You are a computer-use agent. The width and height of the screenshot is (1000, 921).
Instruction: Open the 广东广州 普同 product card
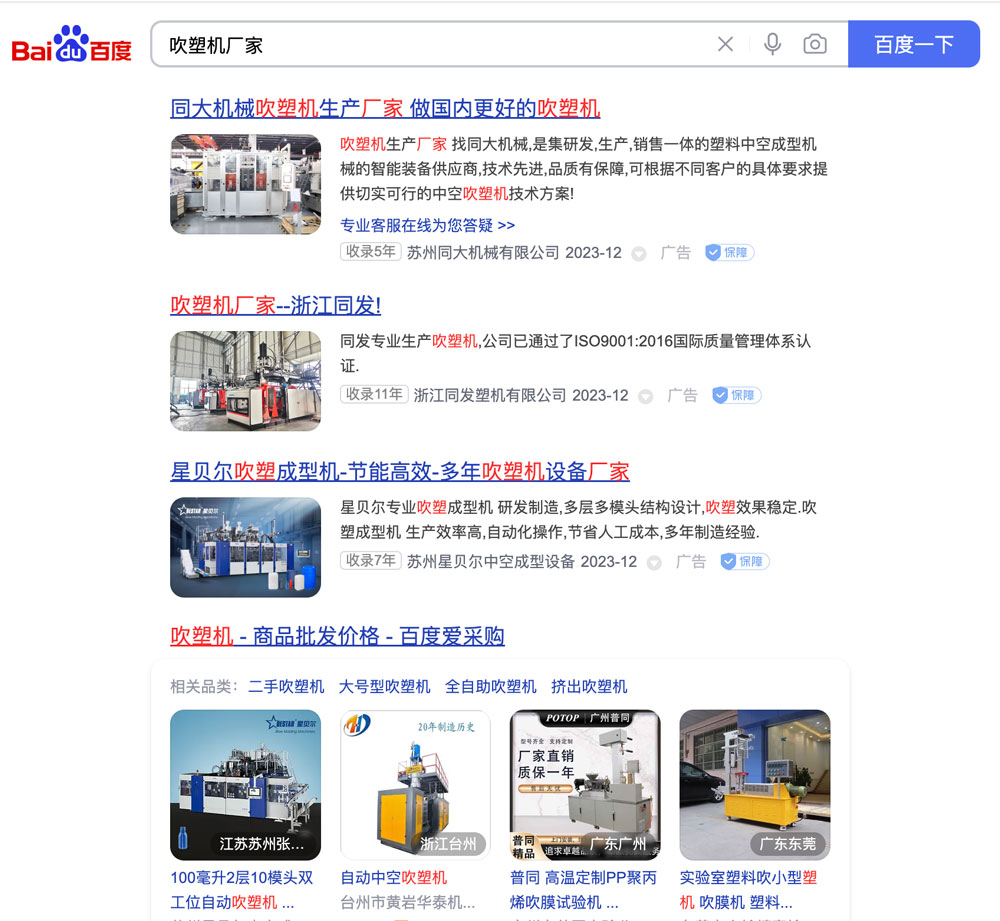585,785
